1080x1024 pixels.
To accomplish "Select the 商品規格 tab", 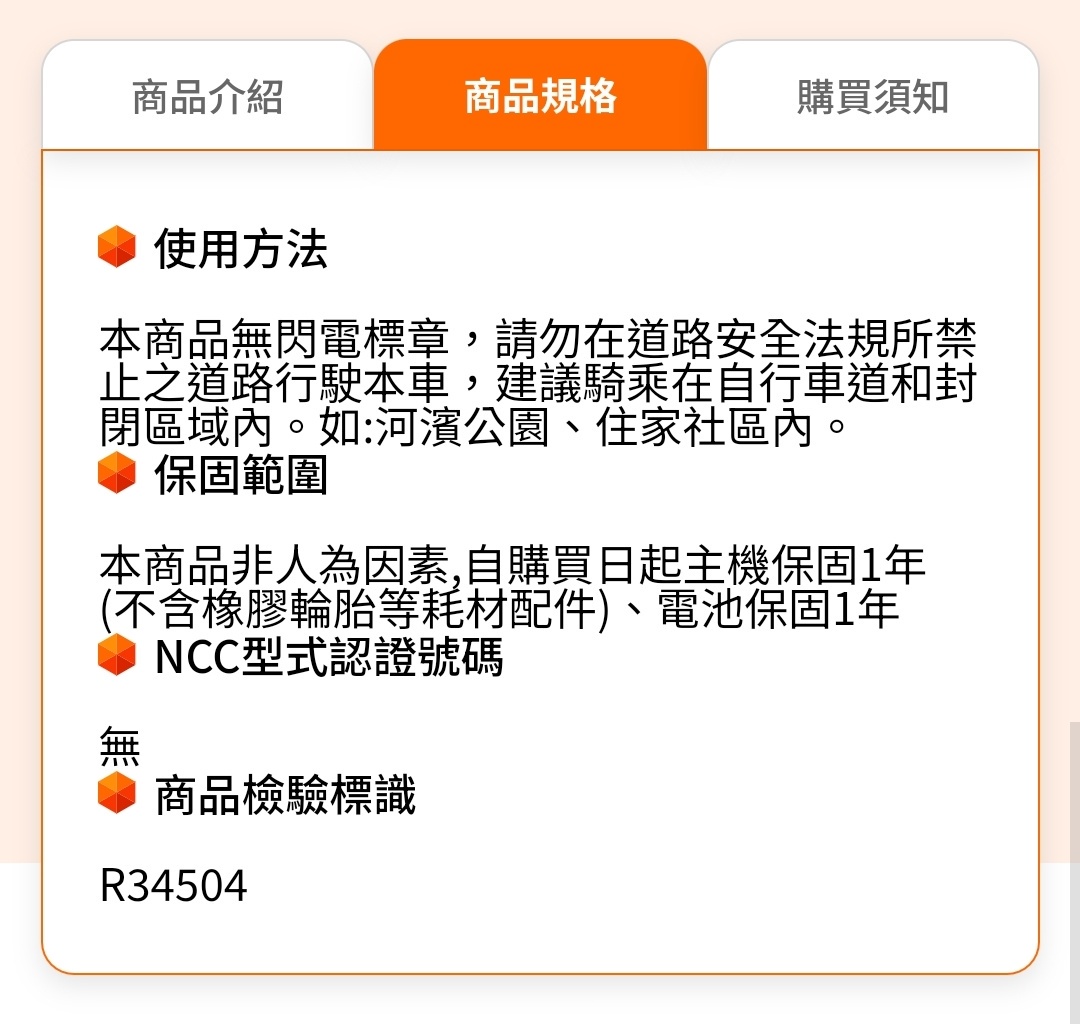I will (540, 97).
